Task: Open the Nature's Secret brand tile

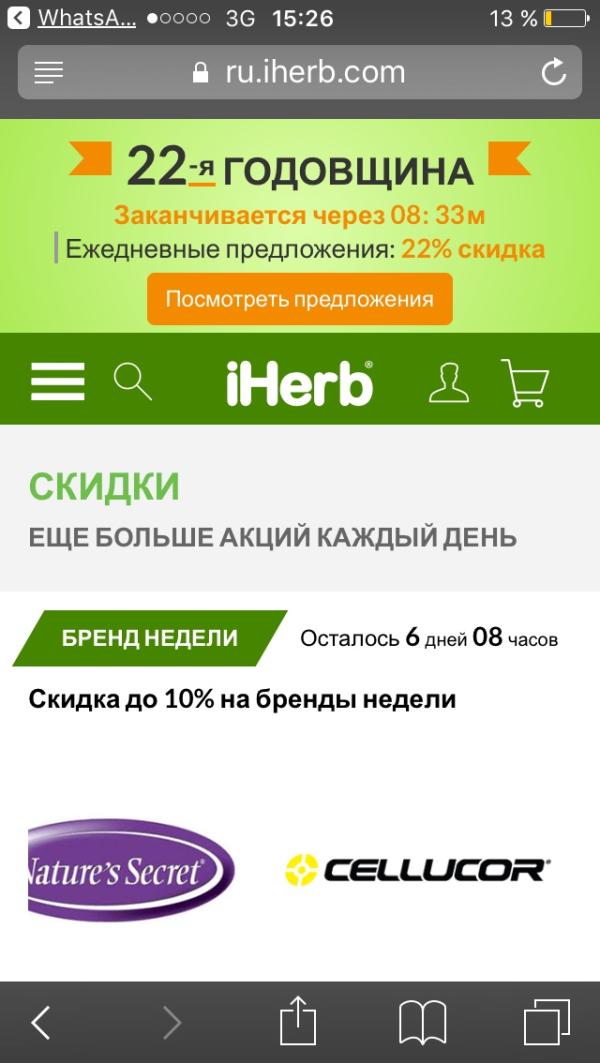Action: [131, 870]
